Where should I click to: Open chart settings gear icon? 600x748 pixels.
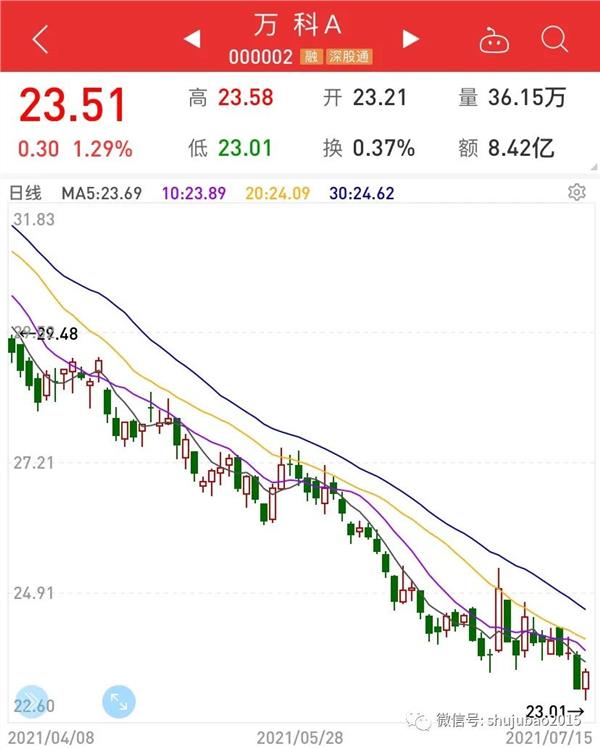(x=576, y=192)
